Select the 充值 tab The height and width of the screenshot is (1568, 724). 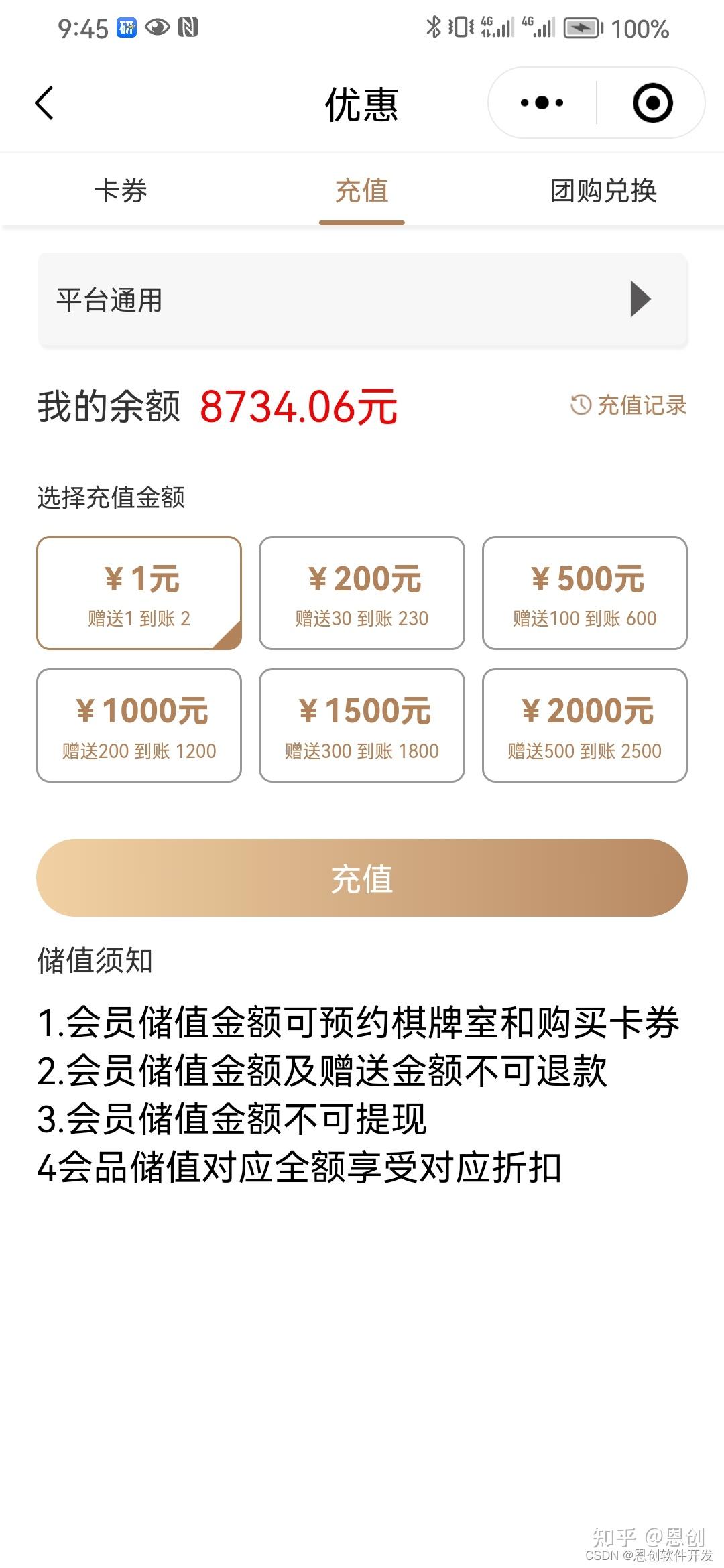362,191
